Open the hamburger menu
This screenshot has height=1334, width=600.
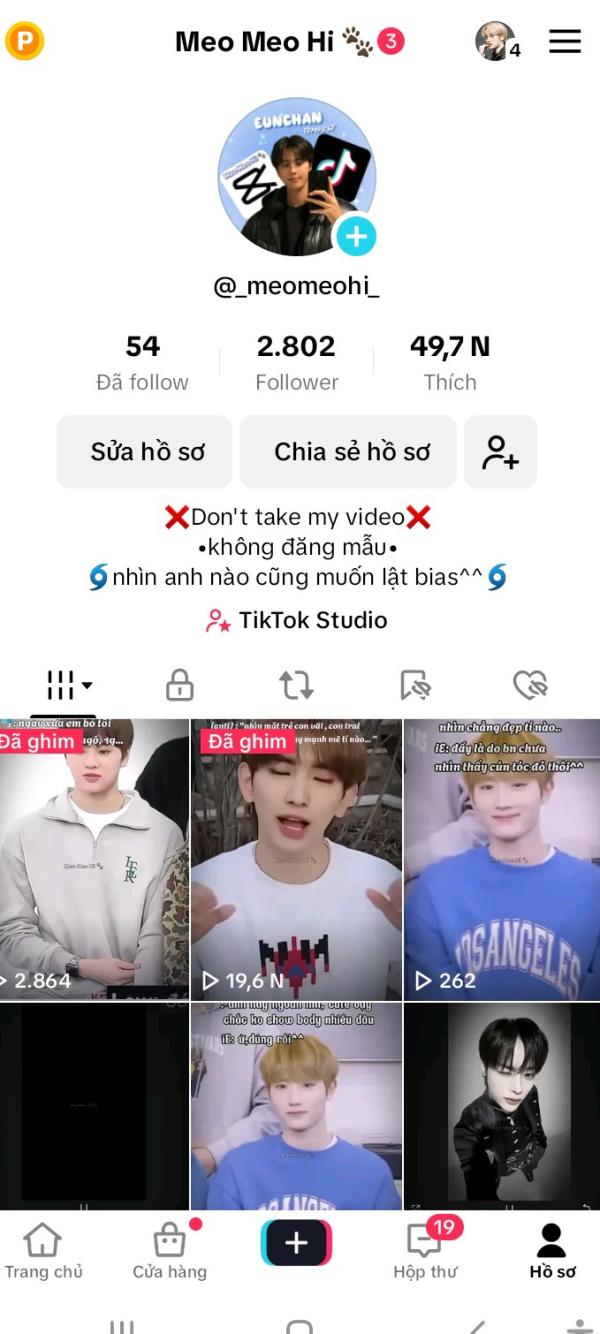(x=565, y=42)
